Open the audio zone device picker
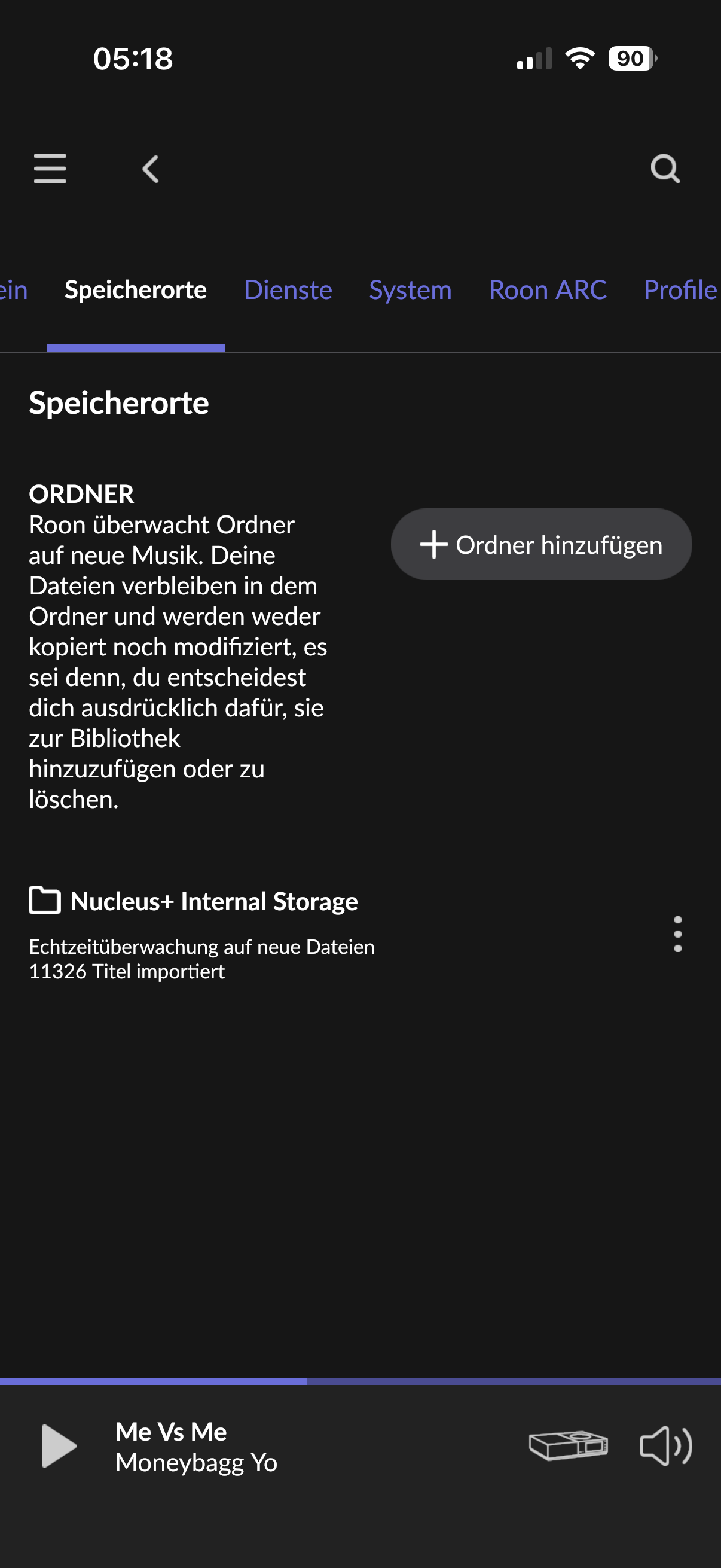Screen dimensions: 721x1568 pyautogui.click(x=569, y=1445)
